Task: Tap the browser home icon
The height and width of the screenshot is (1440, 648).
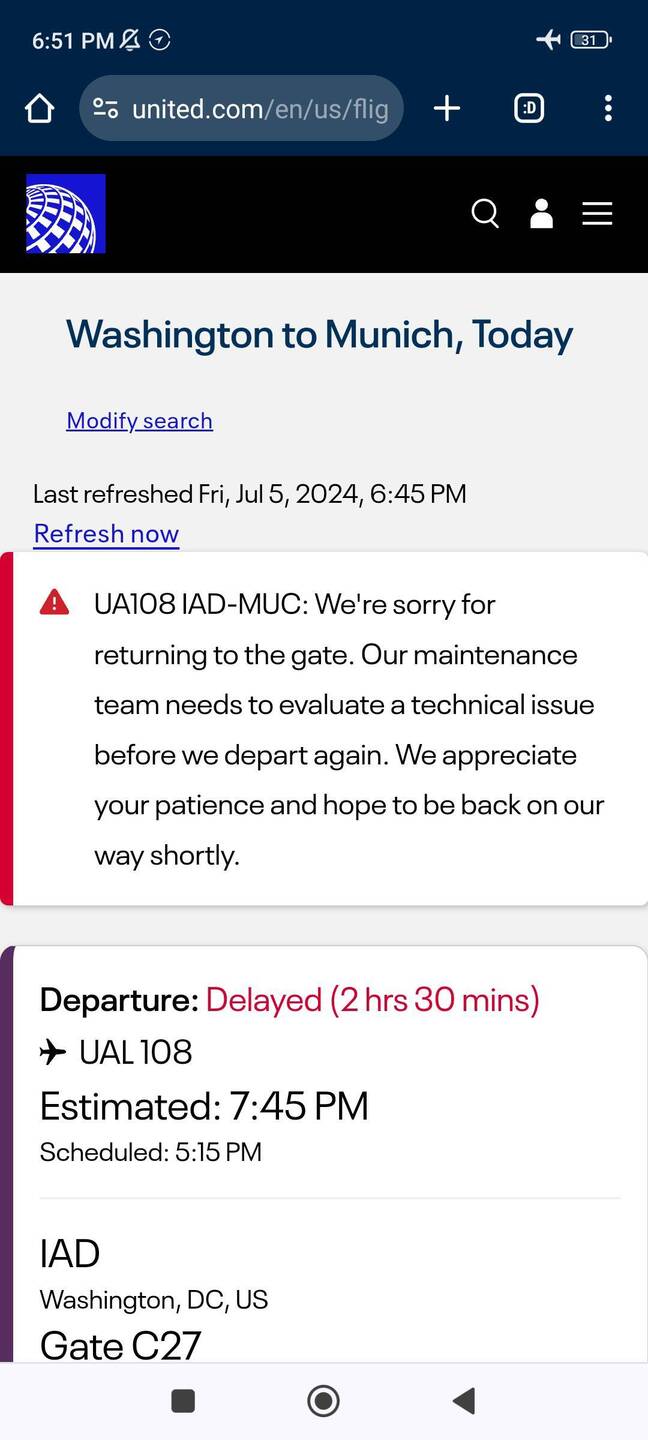Action: coord(39,108)
